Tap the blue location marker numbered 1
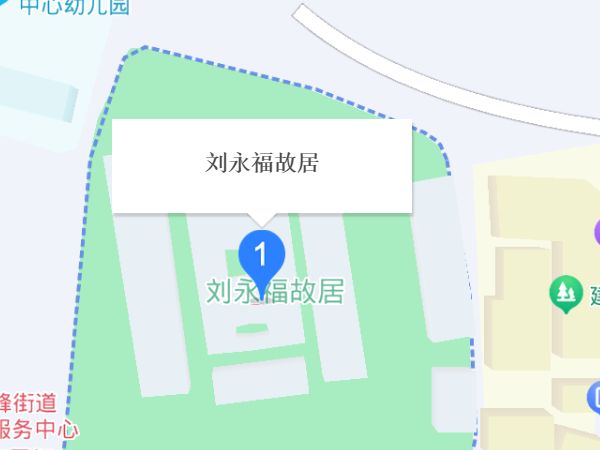The height and width of the screenshot is (450, 600). [261, 257]
